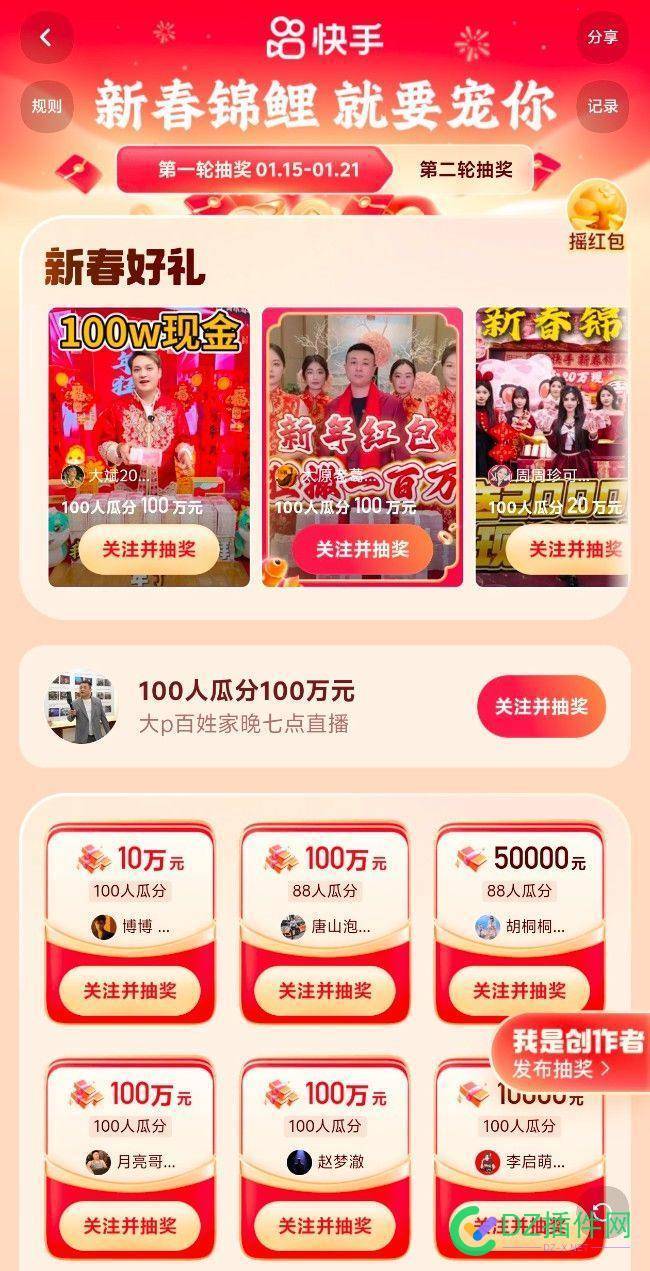
Task: Join 胡桐桐 50000元 lottery draw
Action: click(518, 991)
